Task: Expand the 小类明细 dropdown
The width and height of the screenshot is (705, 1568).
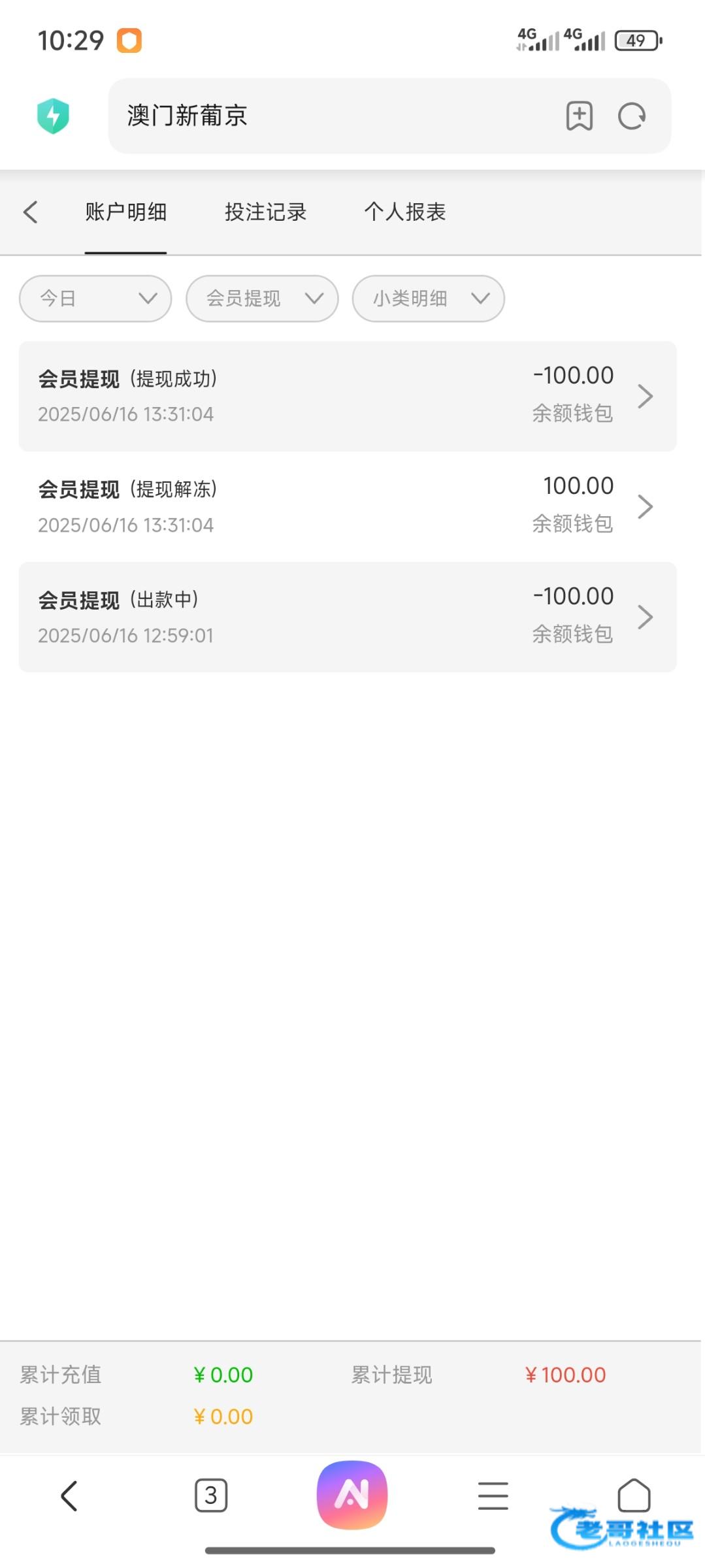Action: click(x=428, y=299)
